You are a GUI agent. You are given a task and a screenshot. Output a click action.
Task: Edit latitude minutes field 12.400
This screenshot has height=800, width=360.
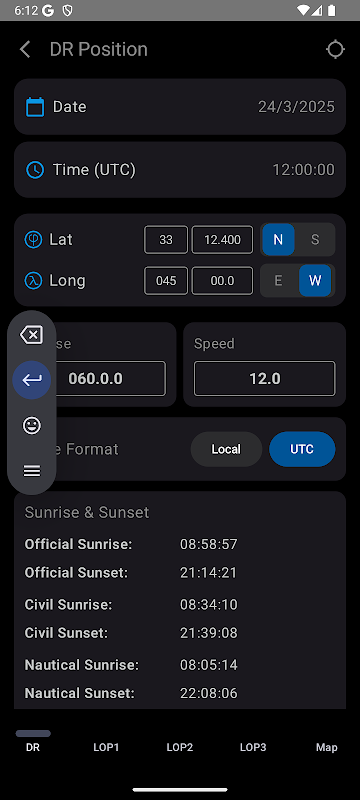click(222, 239)
